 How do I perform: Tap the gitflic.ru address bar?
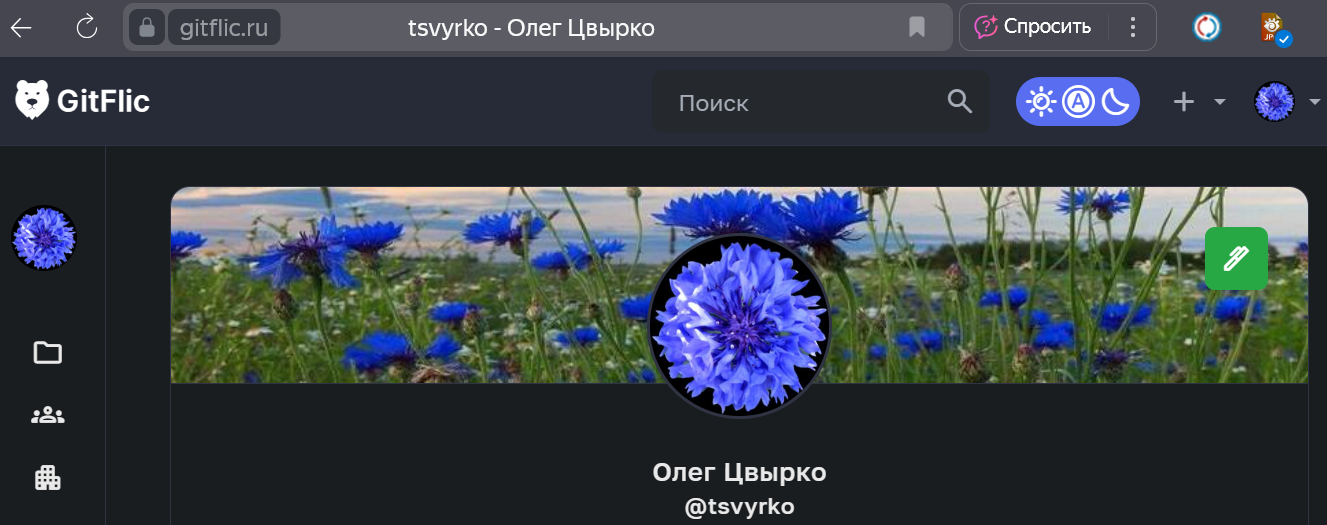[530, 27]
